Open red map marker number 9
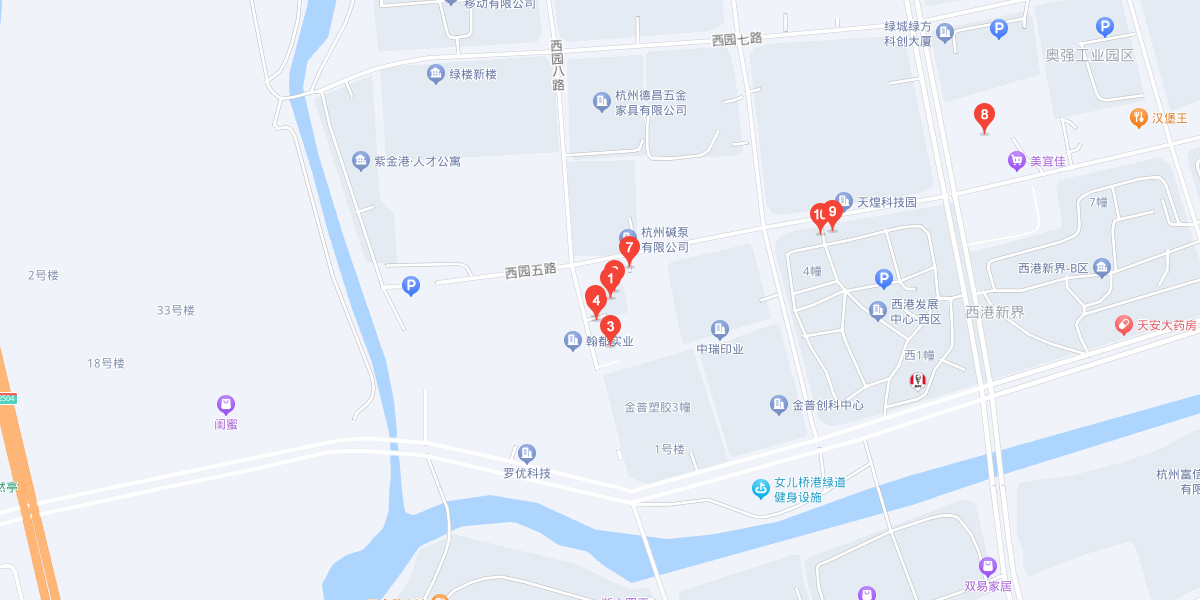Image resolution: width=1200 pixels, height=600 pixels. tap(833, 211)
